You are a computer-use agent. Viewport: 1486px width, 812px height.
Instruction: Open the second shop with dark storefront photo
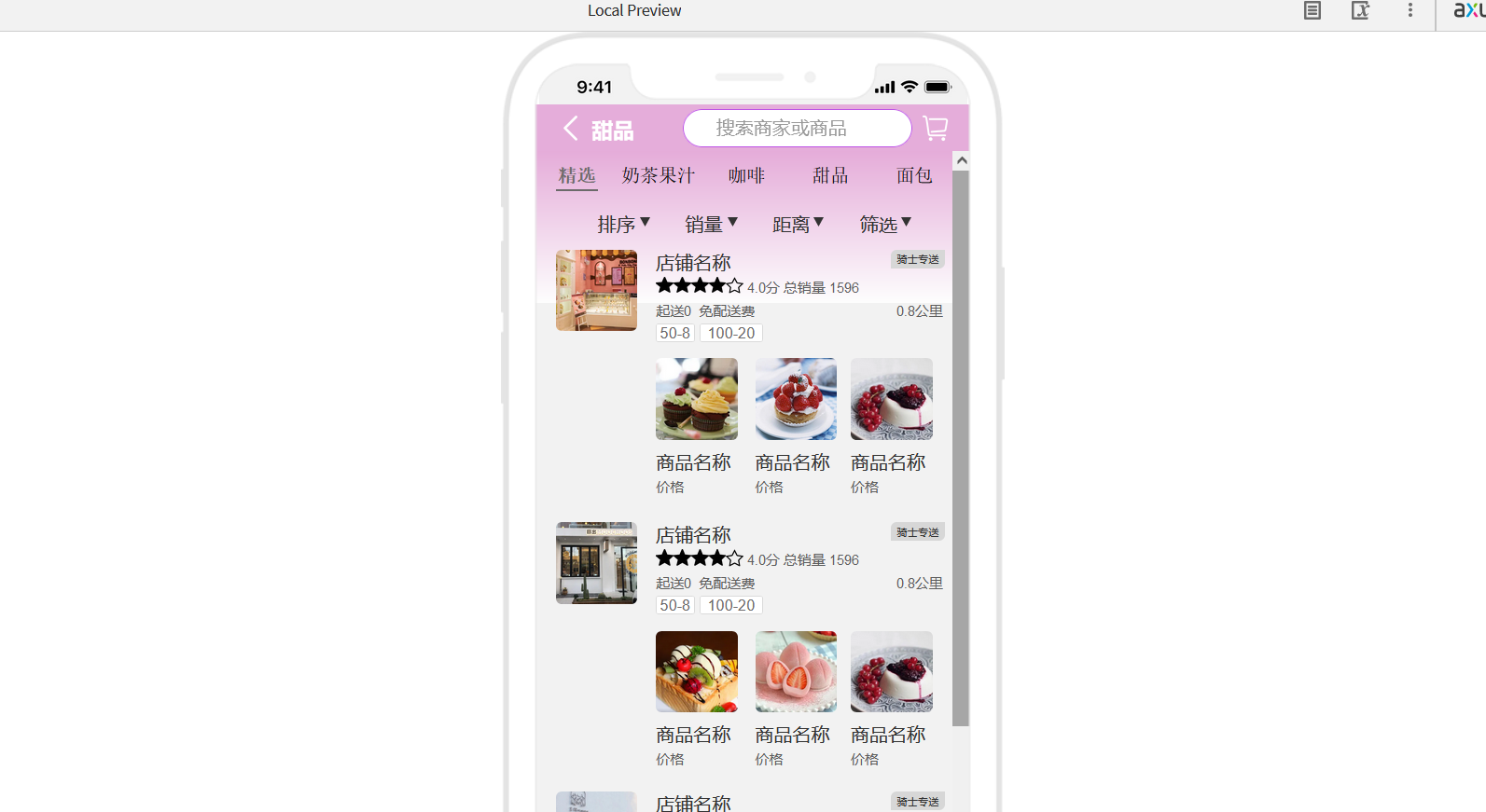(596, 563)
